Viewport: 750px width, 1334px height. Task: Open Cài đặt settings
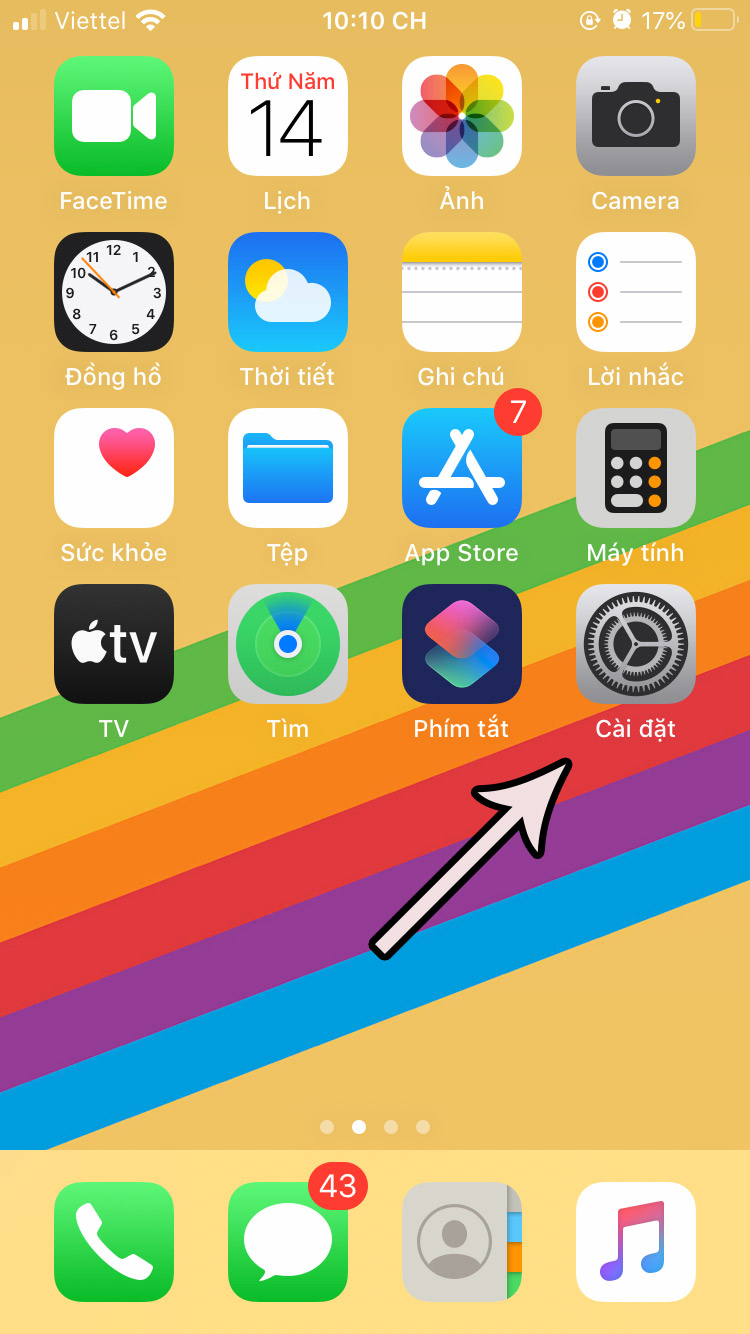coord(636,644)
